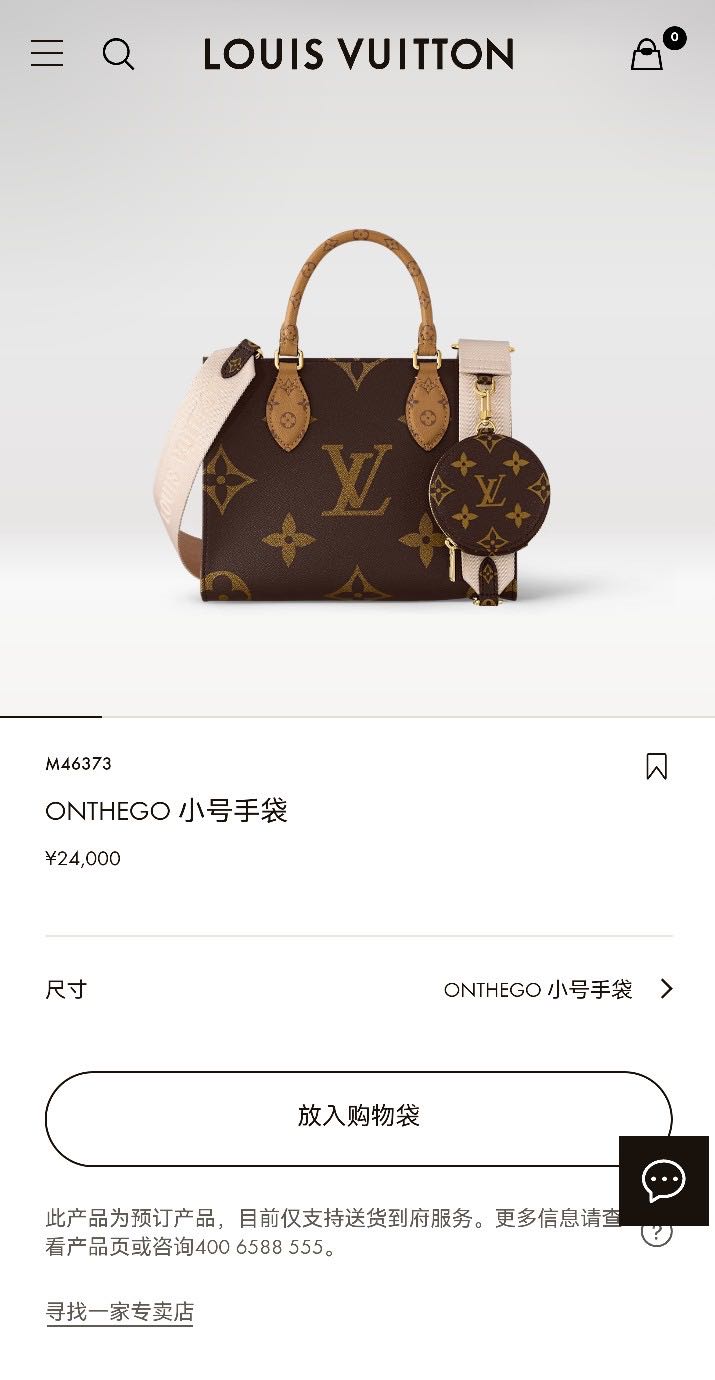The width and height of the screenshot is (715, 1380).
Task: Open the 寻找一家专卖店 link
Action: click(120, 1311)
